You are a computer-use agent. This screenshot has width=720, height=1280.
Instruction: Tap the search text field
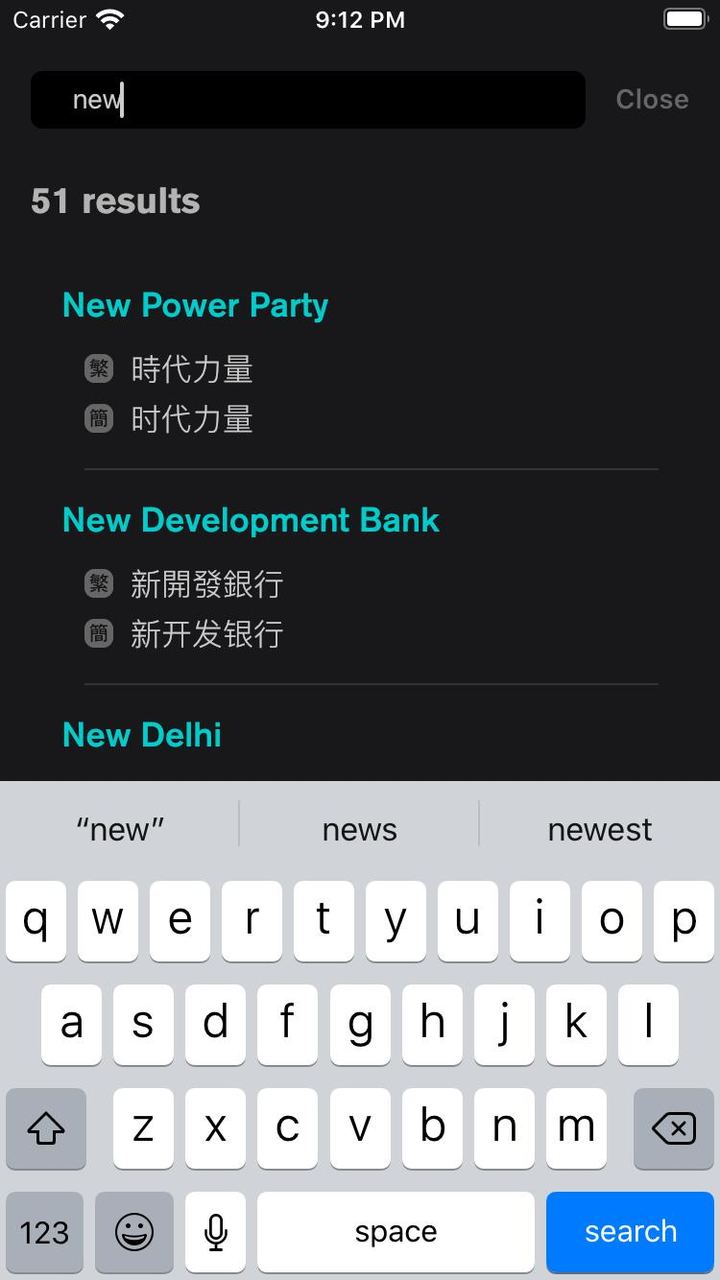307,99
